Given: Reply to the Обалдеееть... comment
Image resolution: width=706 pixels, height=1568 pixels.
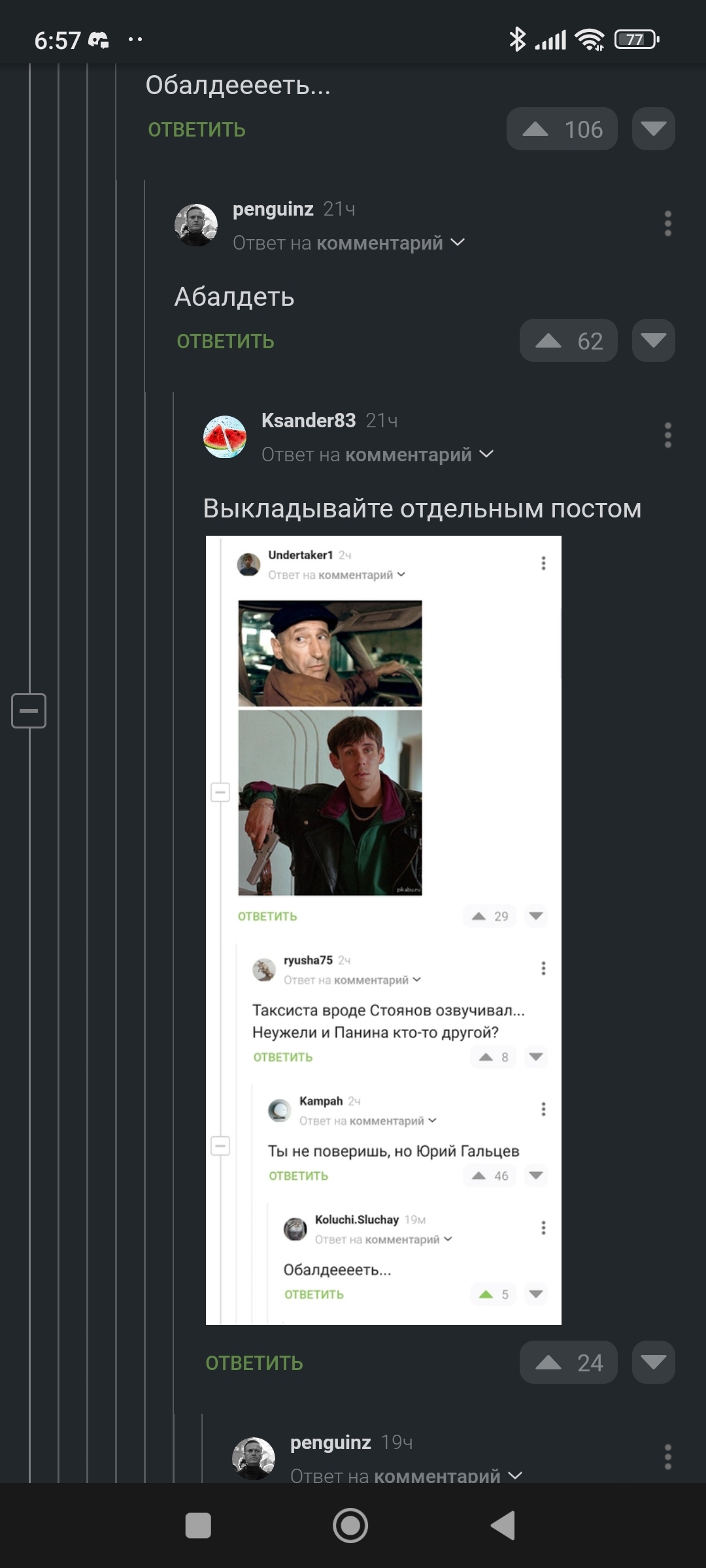Looking at the screenshot, I should click(x=196, y=129).
